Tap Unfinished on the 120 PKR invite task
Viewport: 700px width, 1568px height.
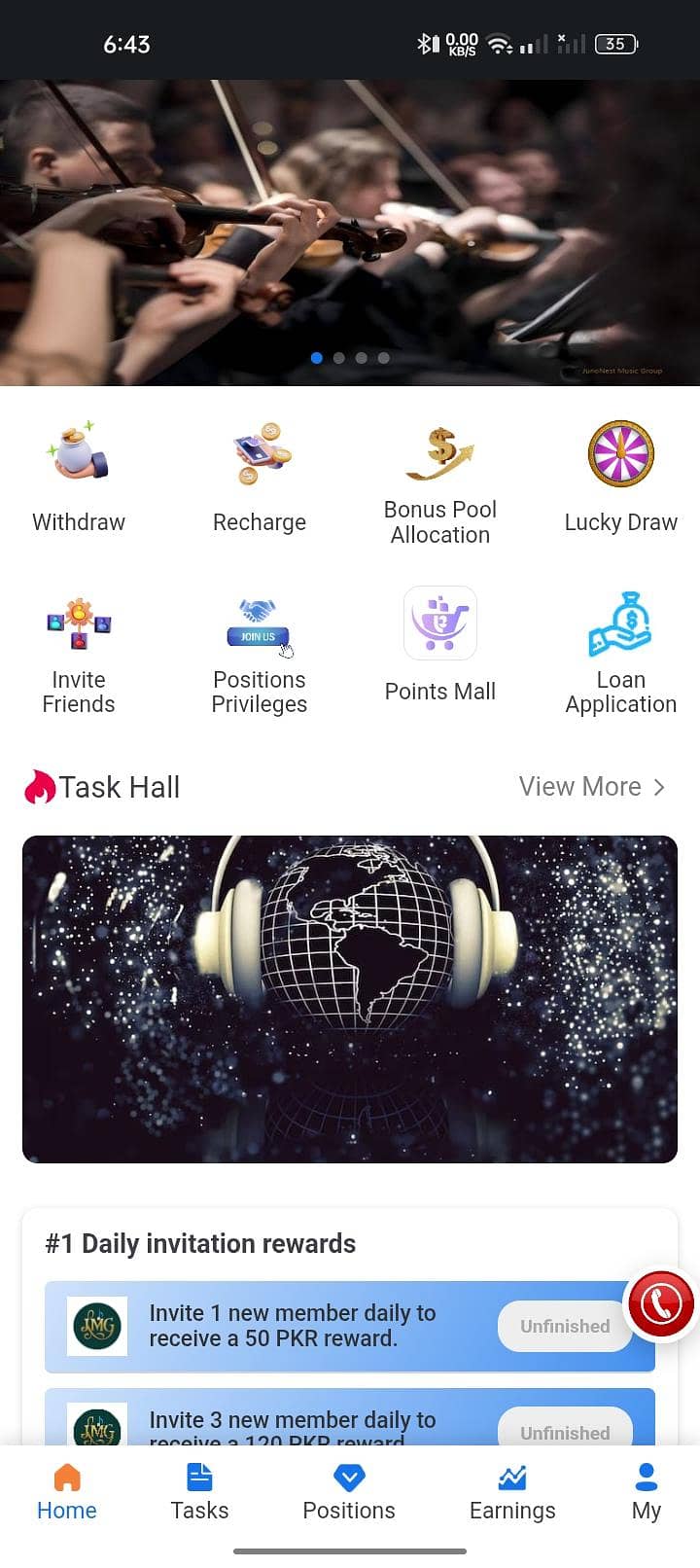point(564,1432)
